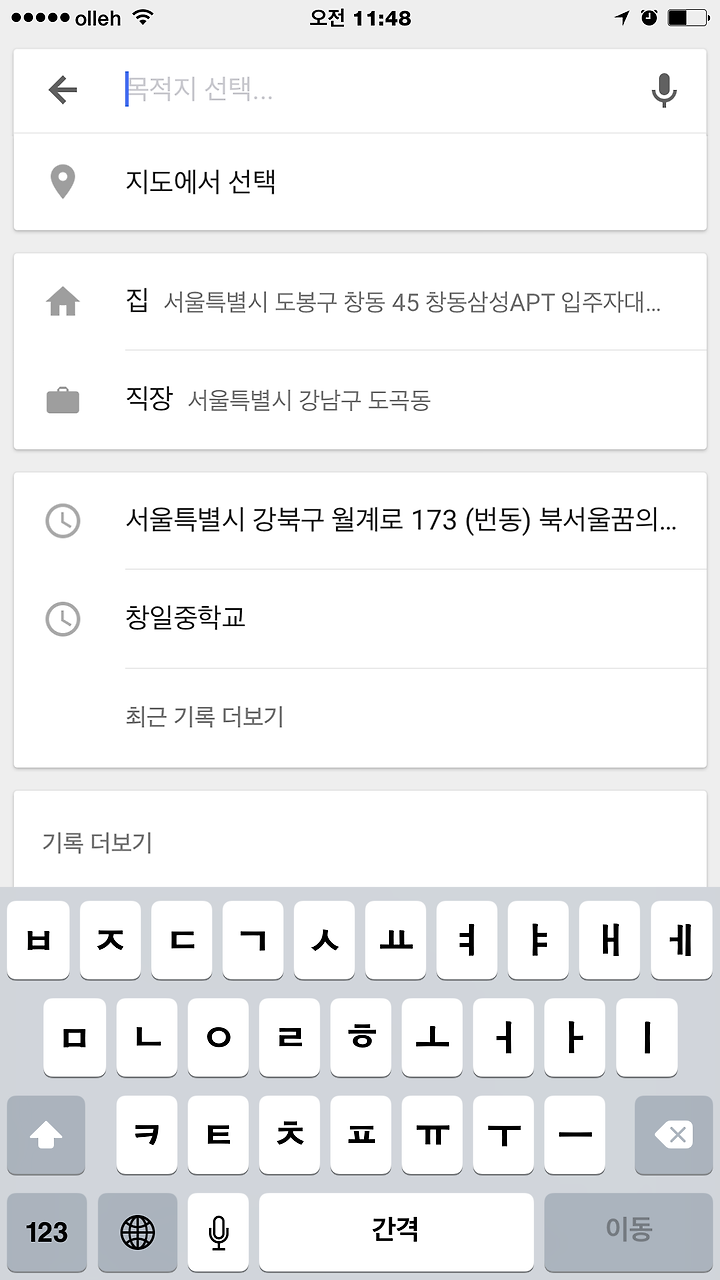The height and width of the screenshot is (1280, 720).
Task: Select 직장 work address in 도곡동
Action: pos(360,400)
